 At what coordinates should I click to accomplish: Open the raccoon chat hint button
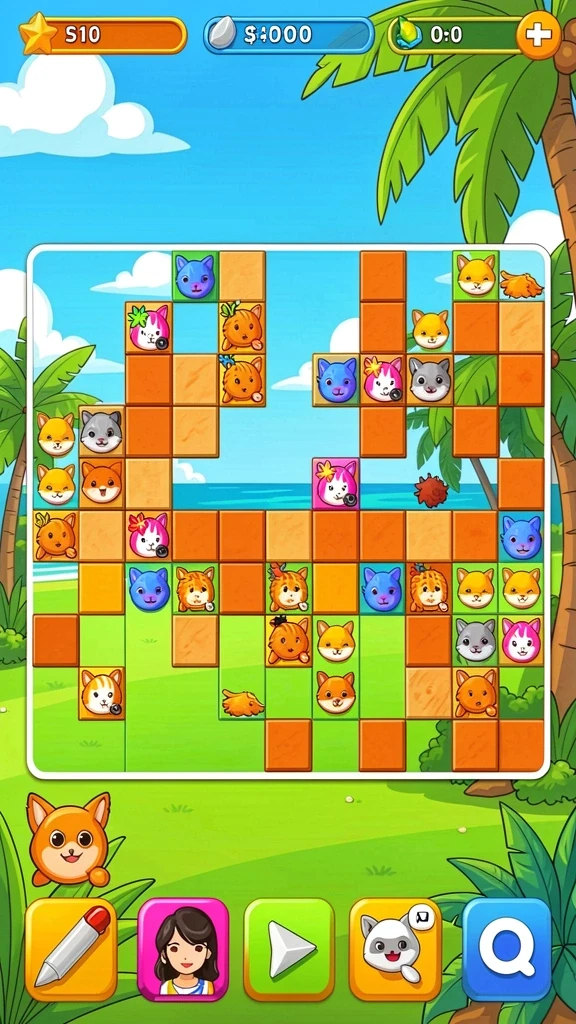(396, 950)
